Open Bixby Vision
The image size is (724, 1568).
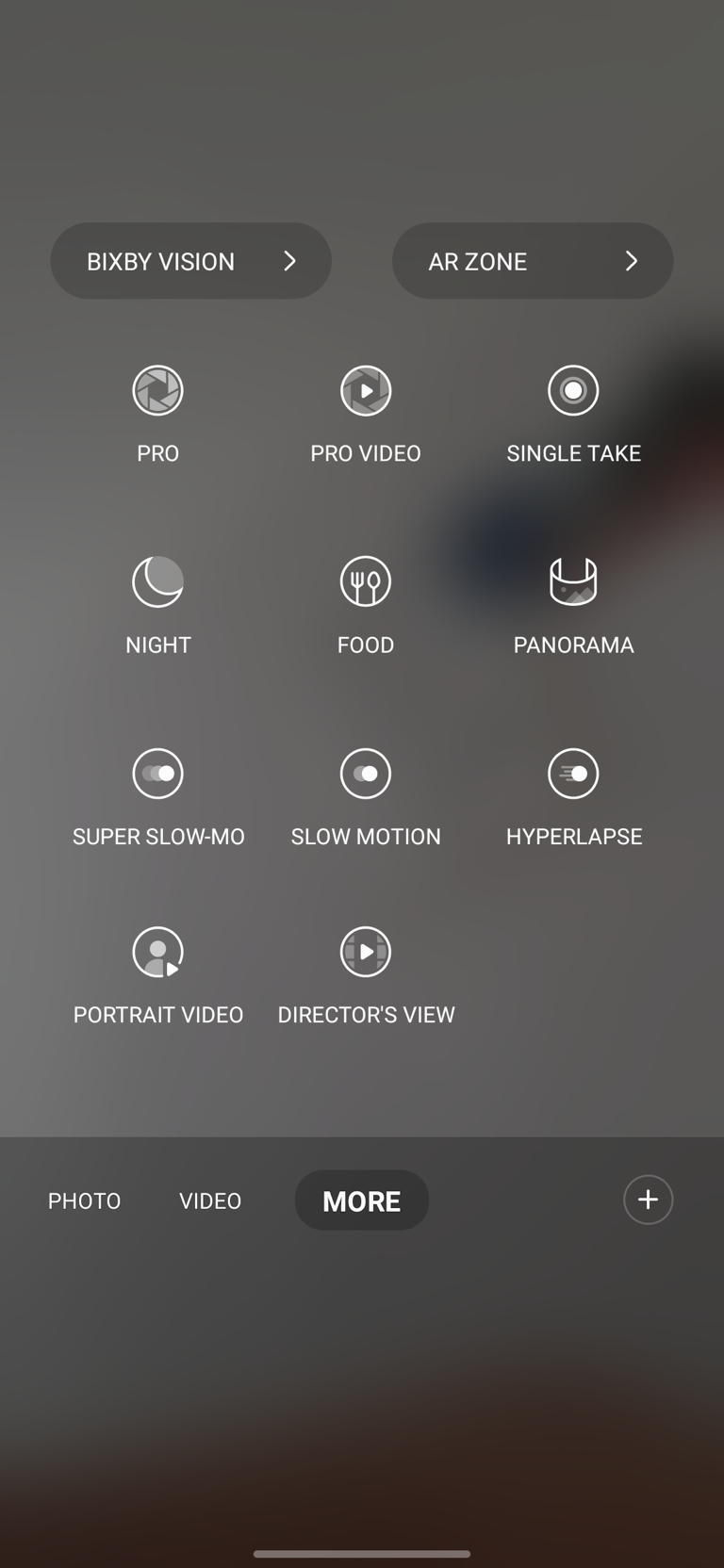coord(190,261)
